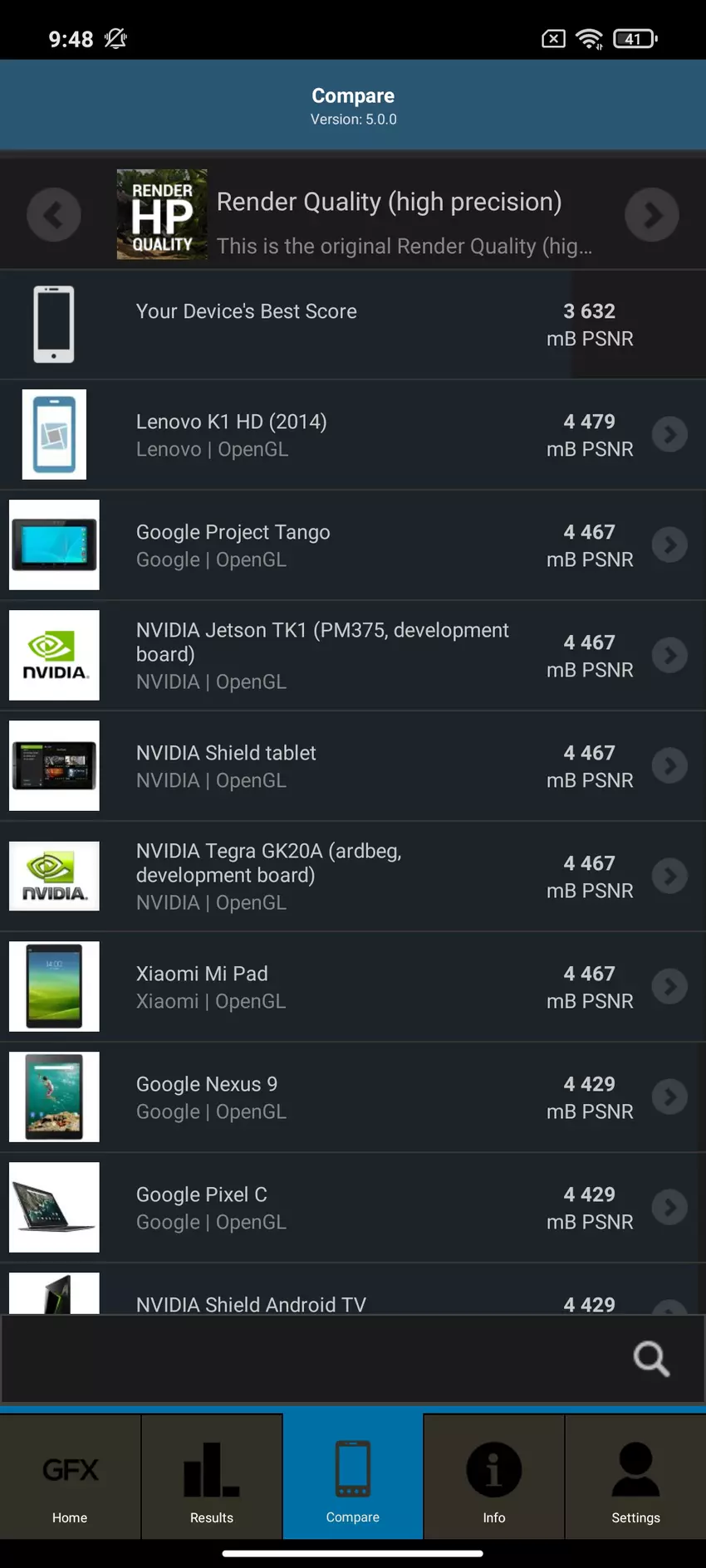This screenshot has height=1568, width=706.
Task: Tap the device search field
Action: 316,1359
